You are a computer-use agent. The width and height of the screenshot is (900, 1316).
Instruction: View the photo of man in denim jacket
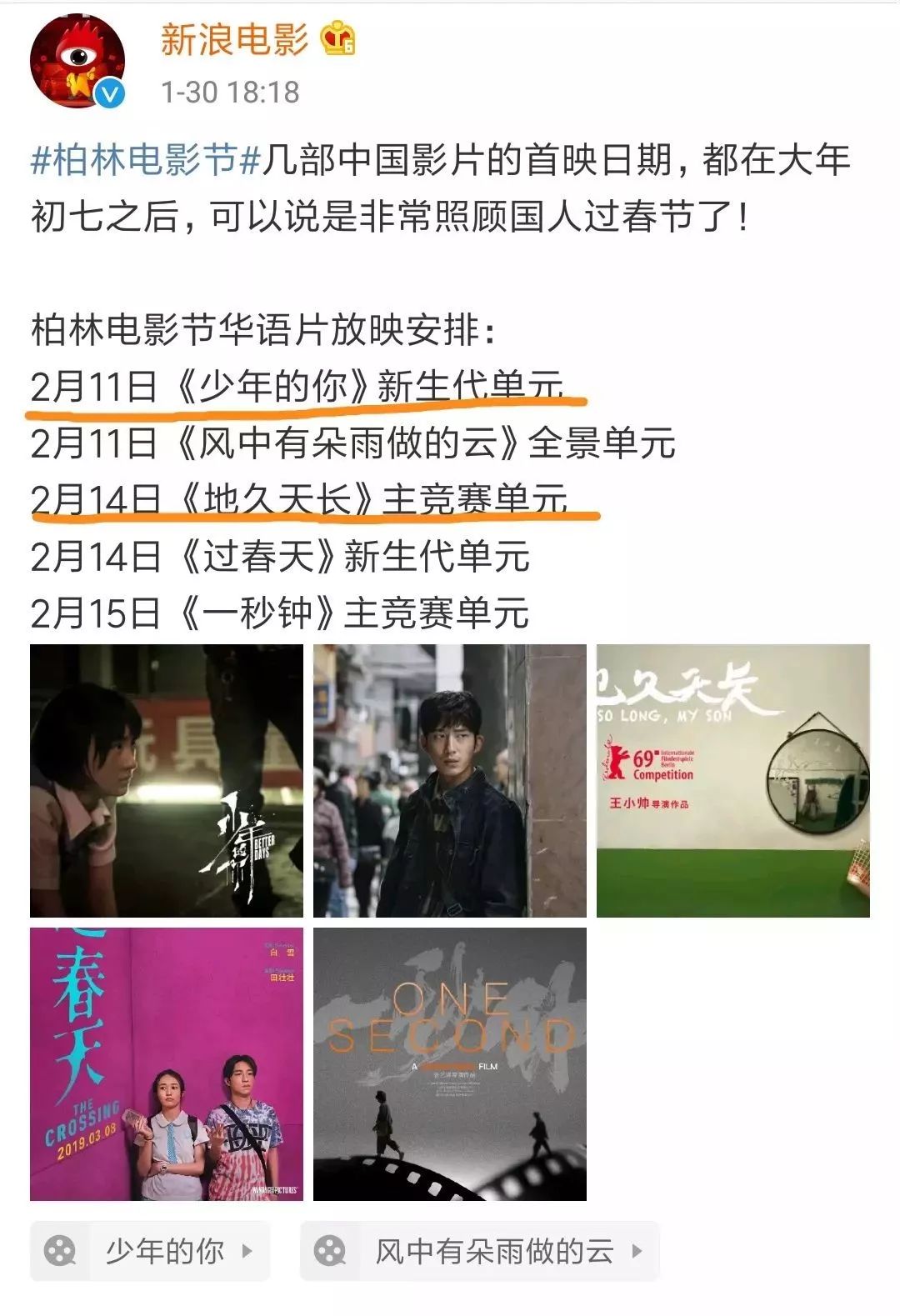[x=449, y=781]
